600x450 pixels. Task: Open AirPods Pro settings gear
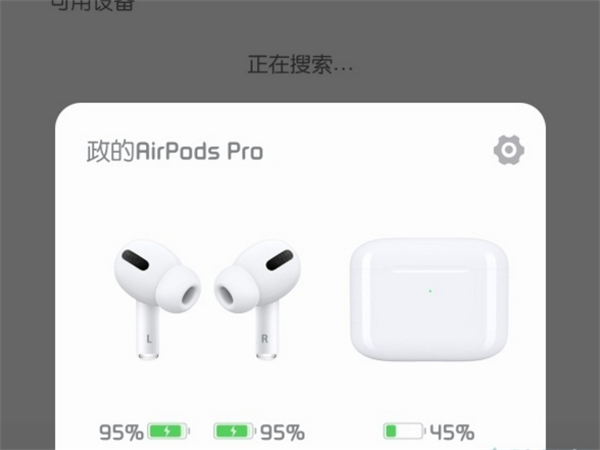509,150
